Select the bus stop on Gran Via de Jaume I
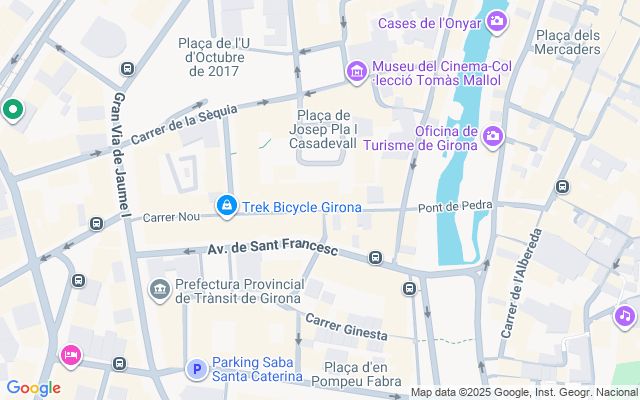 pyautogui.click(x=127, y=69)
